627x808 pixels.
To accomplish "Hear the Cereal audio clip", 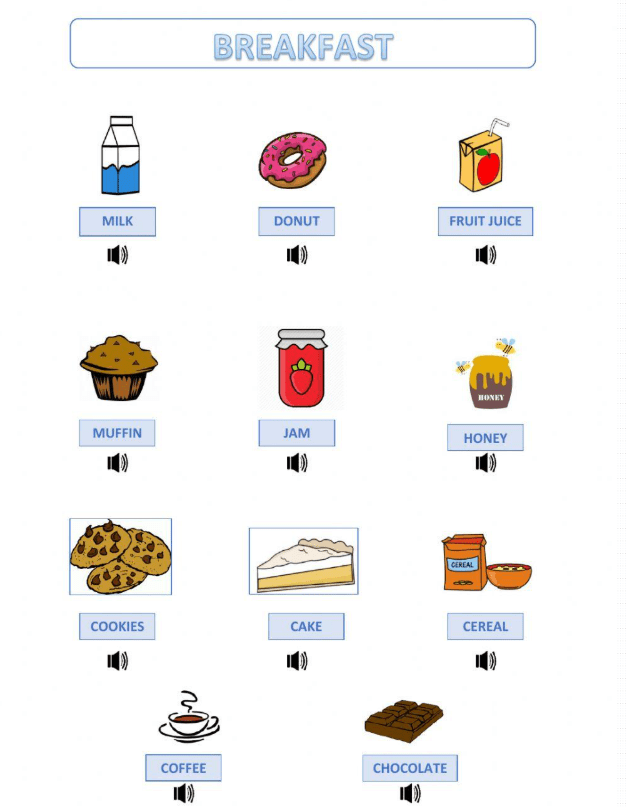I will (485, 660).
